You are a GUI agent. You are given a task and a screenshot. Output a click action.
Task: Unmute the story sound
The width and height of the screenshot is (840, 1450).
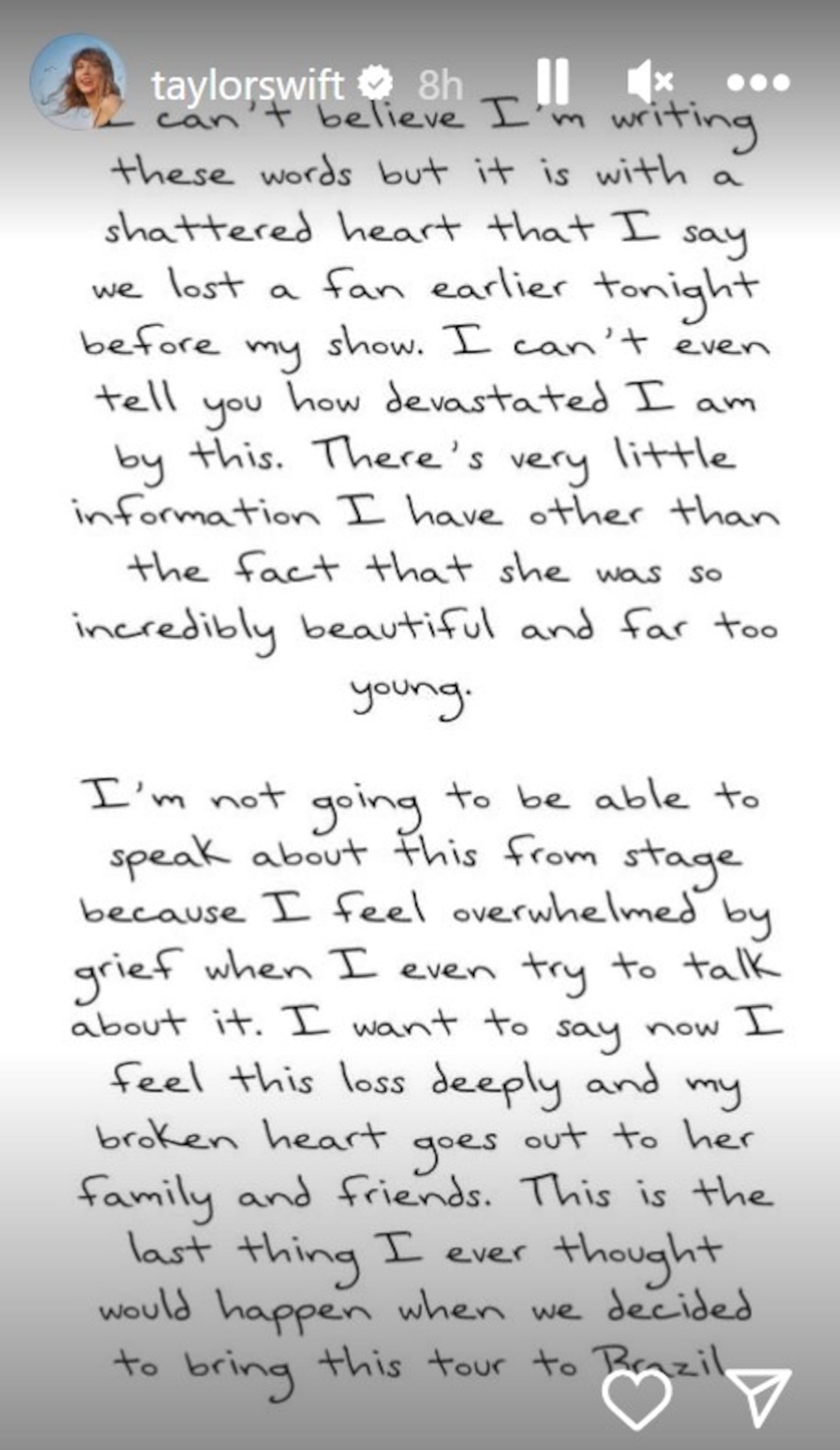(x=650, y=82)
